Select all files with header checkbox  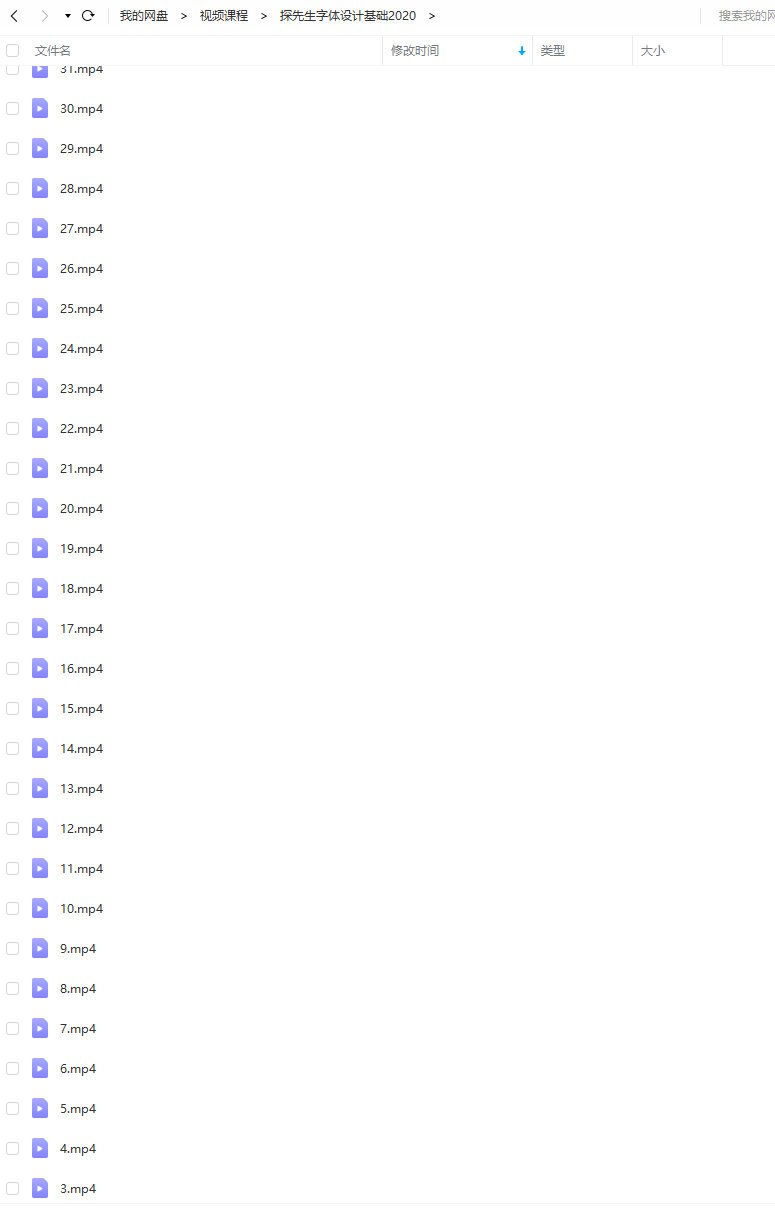[x=13, y=50]
